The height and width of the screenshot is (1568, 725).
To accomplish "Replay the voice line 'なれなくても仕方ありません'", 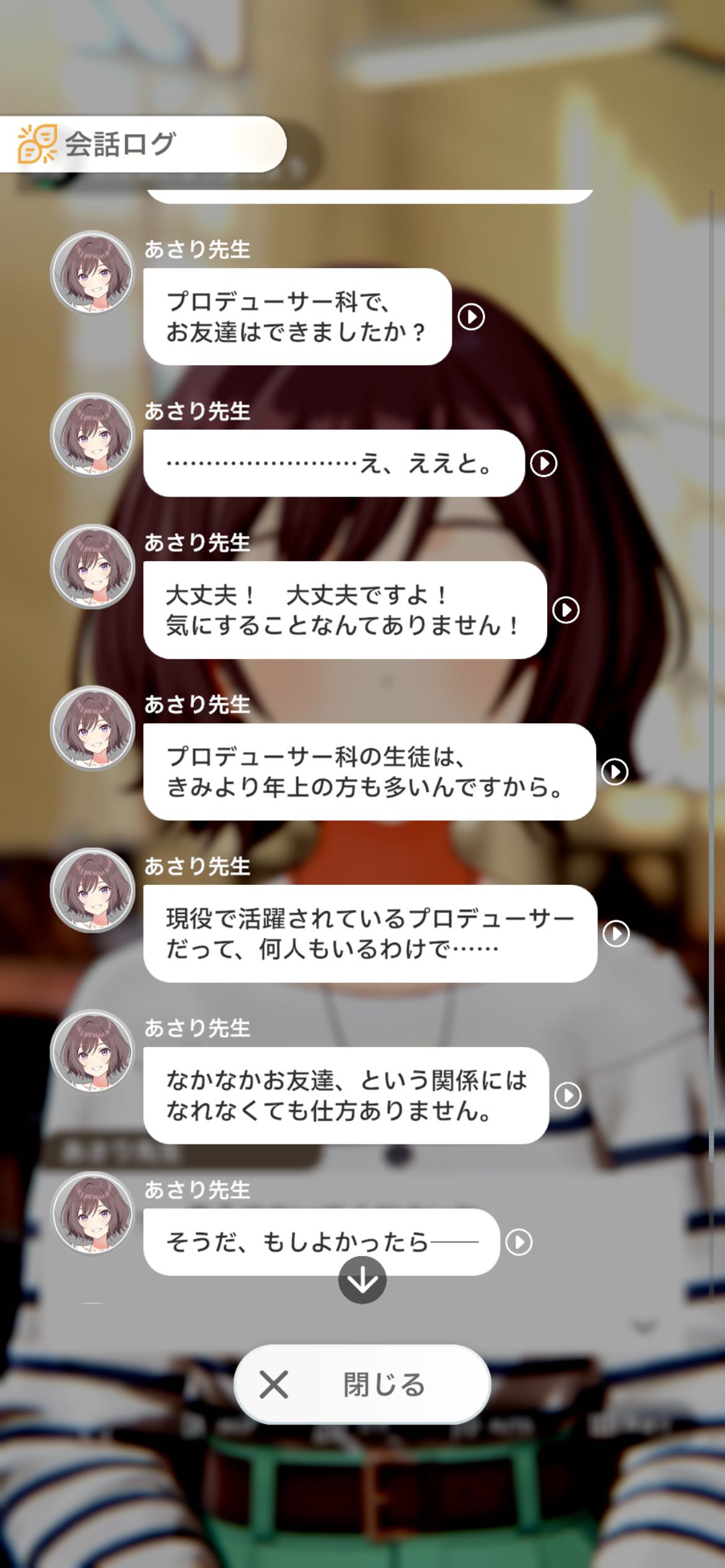I will [x=568, y=1095].
